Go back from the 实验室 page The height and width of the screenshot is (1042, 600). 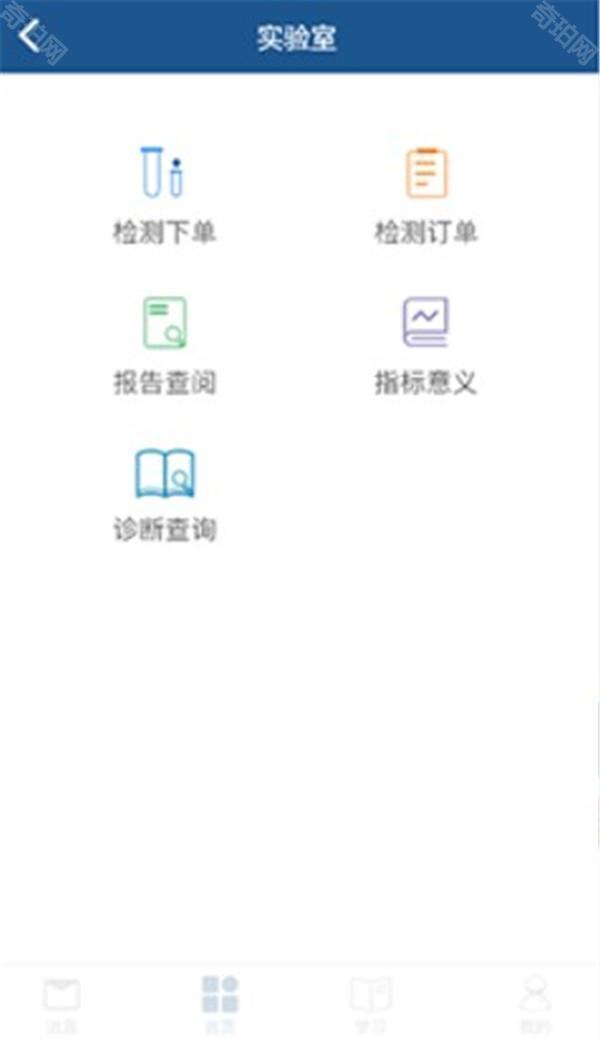[30, 37]
